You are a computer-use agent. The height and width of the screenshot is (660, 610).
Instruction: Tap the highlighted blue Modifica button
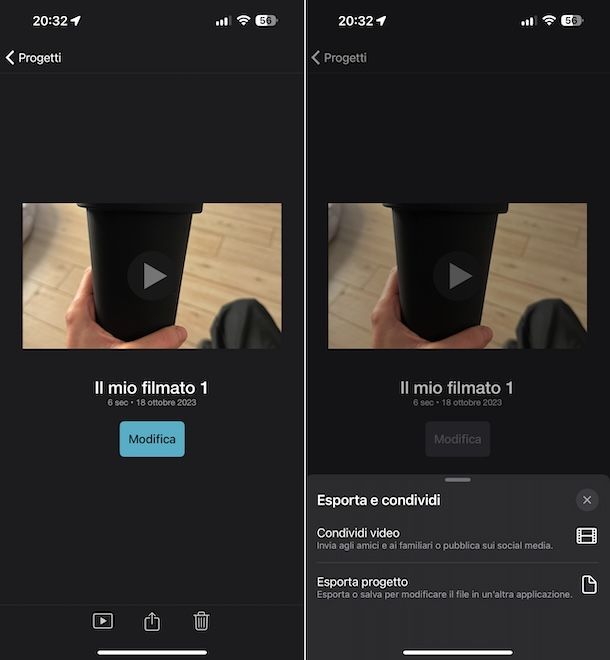tap(152, 439)
